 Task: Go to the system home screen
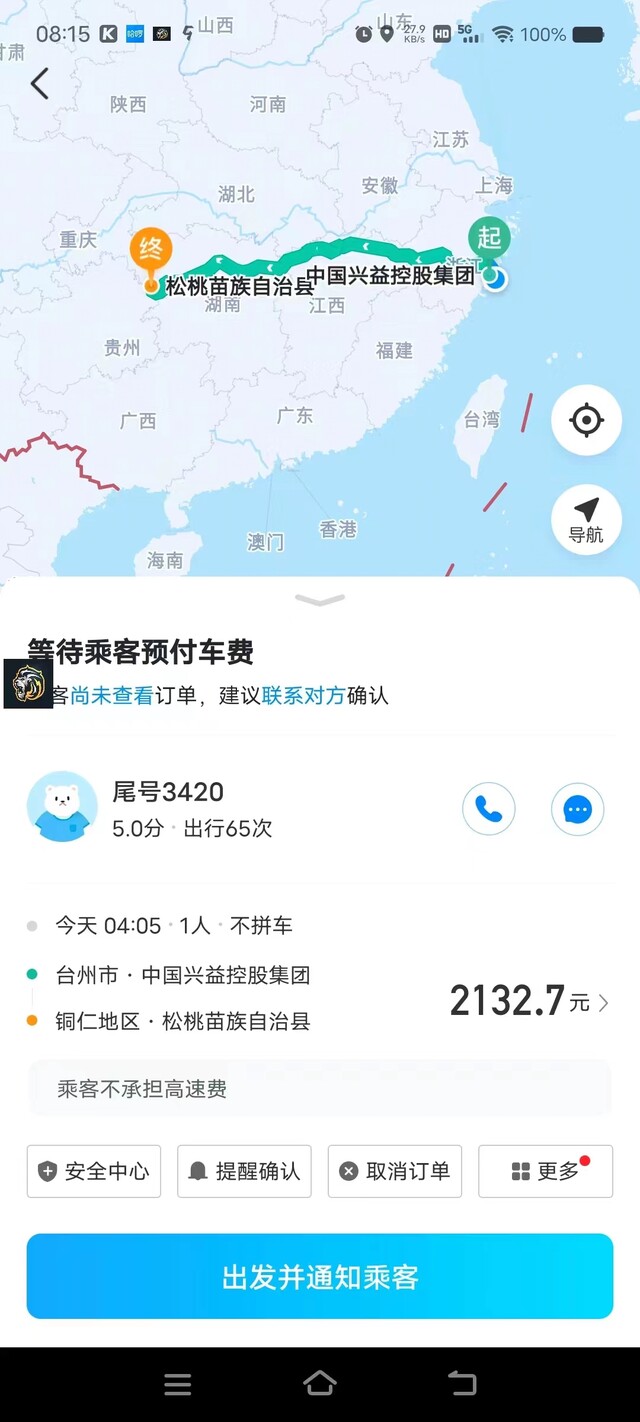(320, 1384)
